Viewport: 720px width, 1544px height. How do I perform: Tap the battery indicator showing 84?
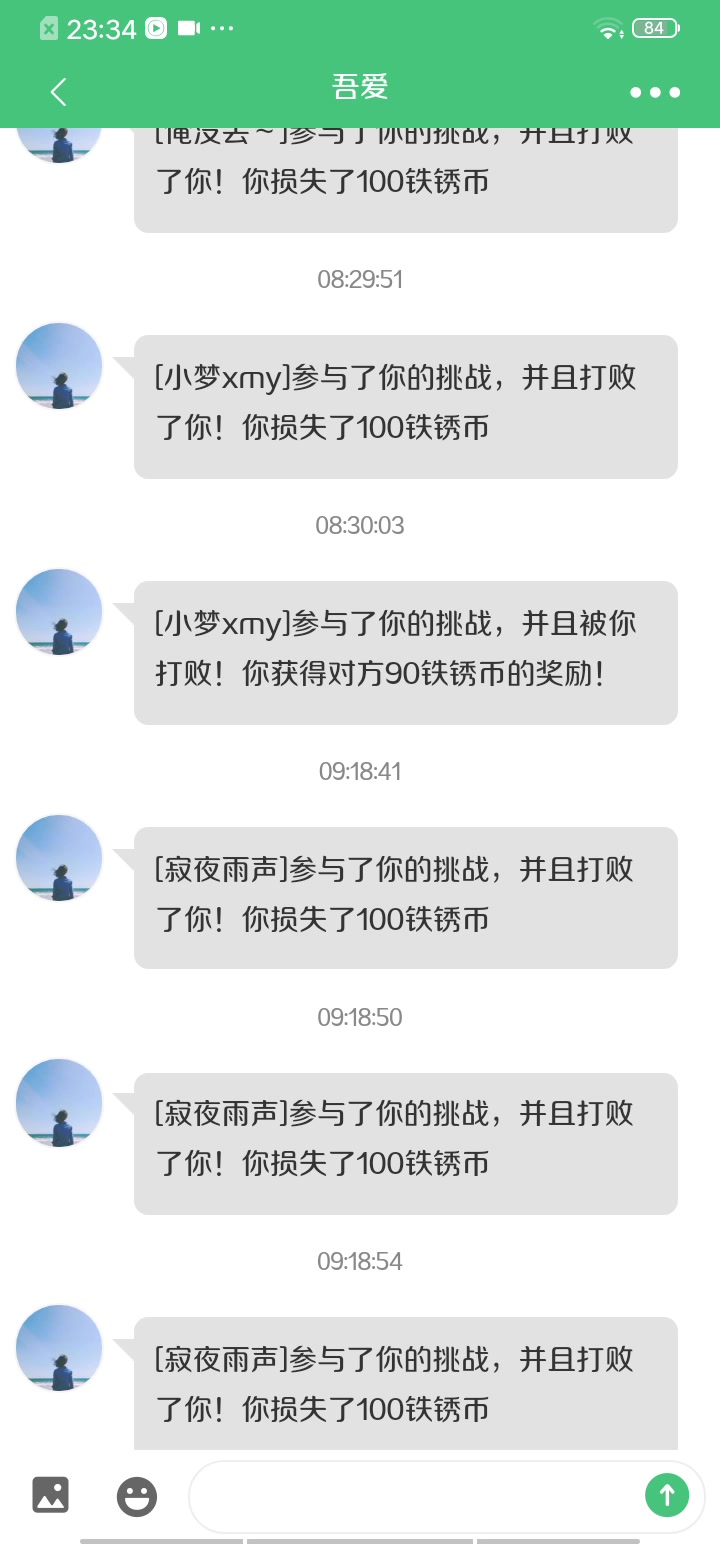(654, 28)
